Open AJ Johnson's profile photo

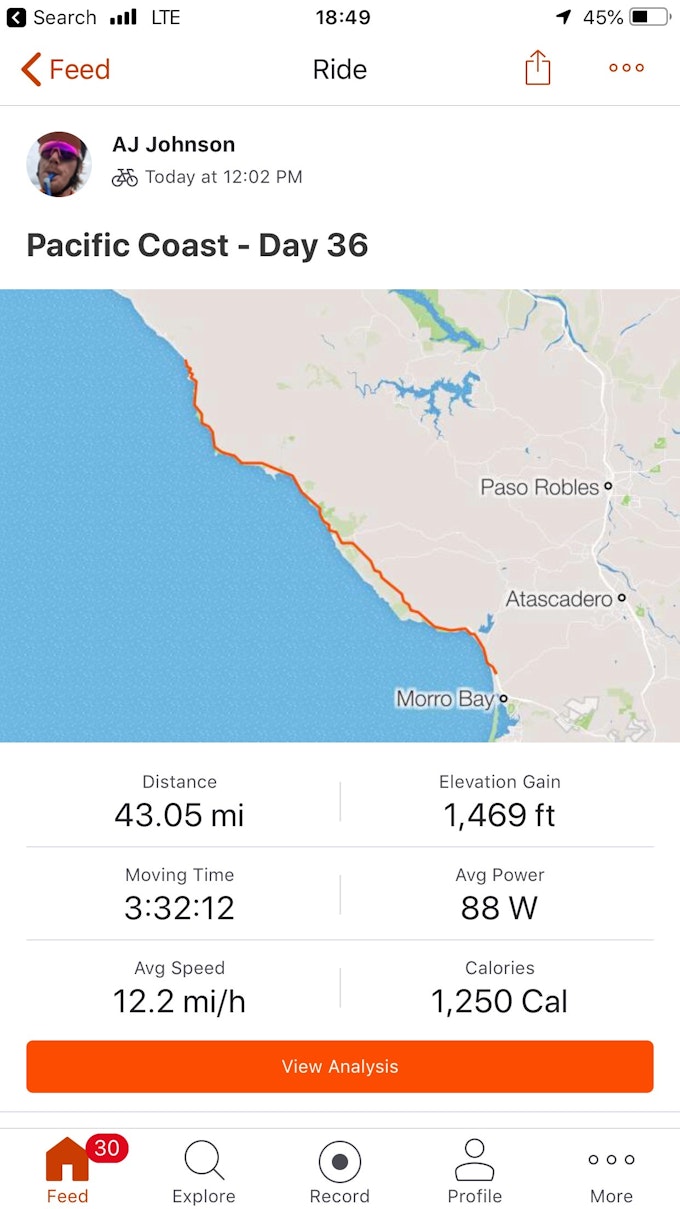click(59, 164)
